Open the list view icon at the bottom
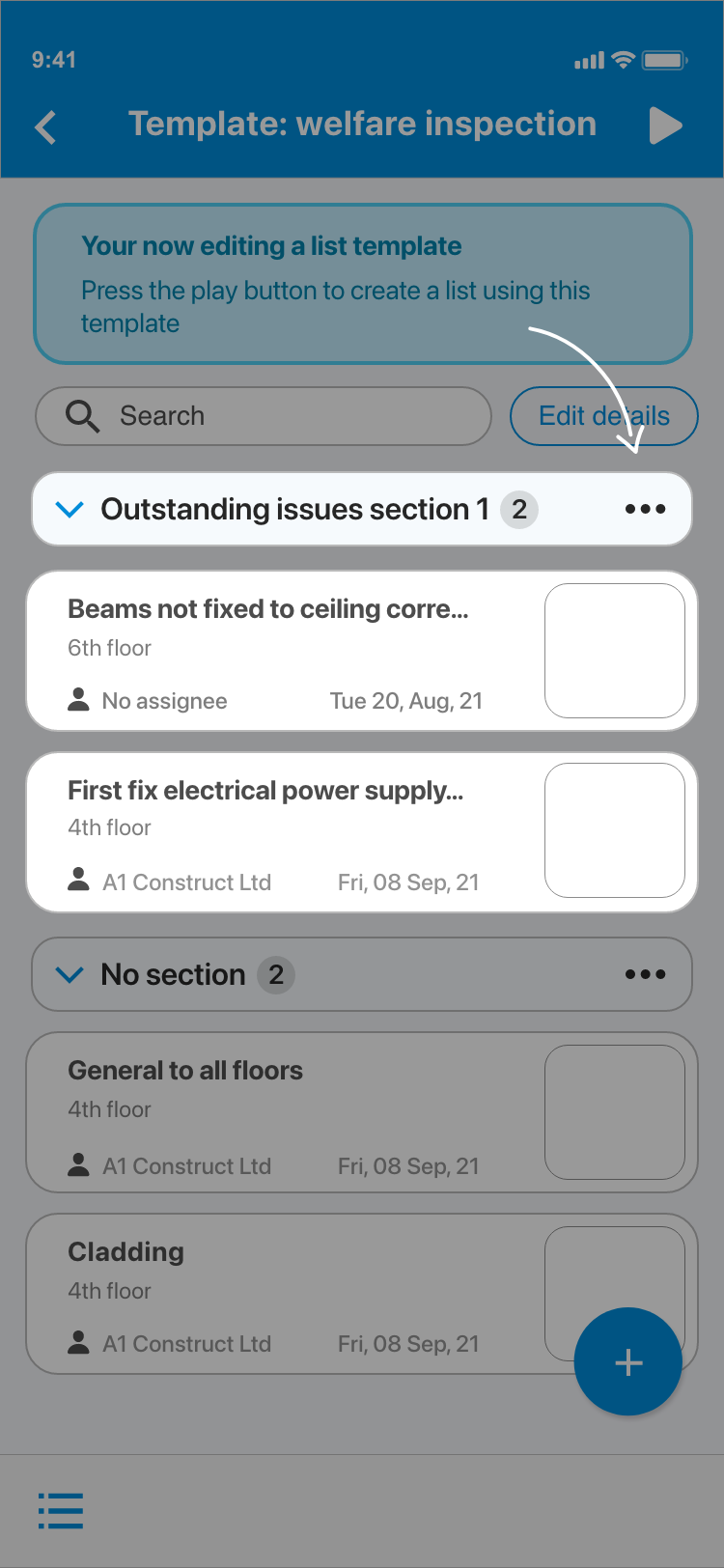 [x=61, y=1510]
